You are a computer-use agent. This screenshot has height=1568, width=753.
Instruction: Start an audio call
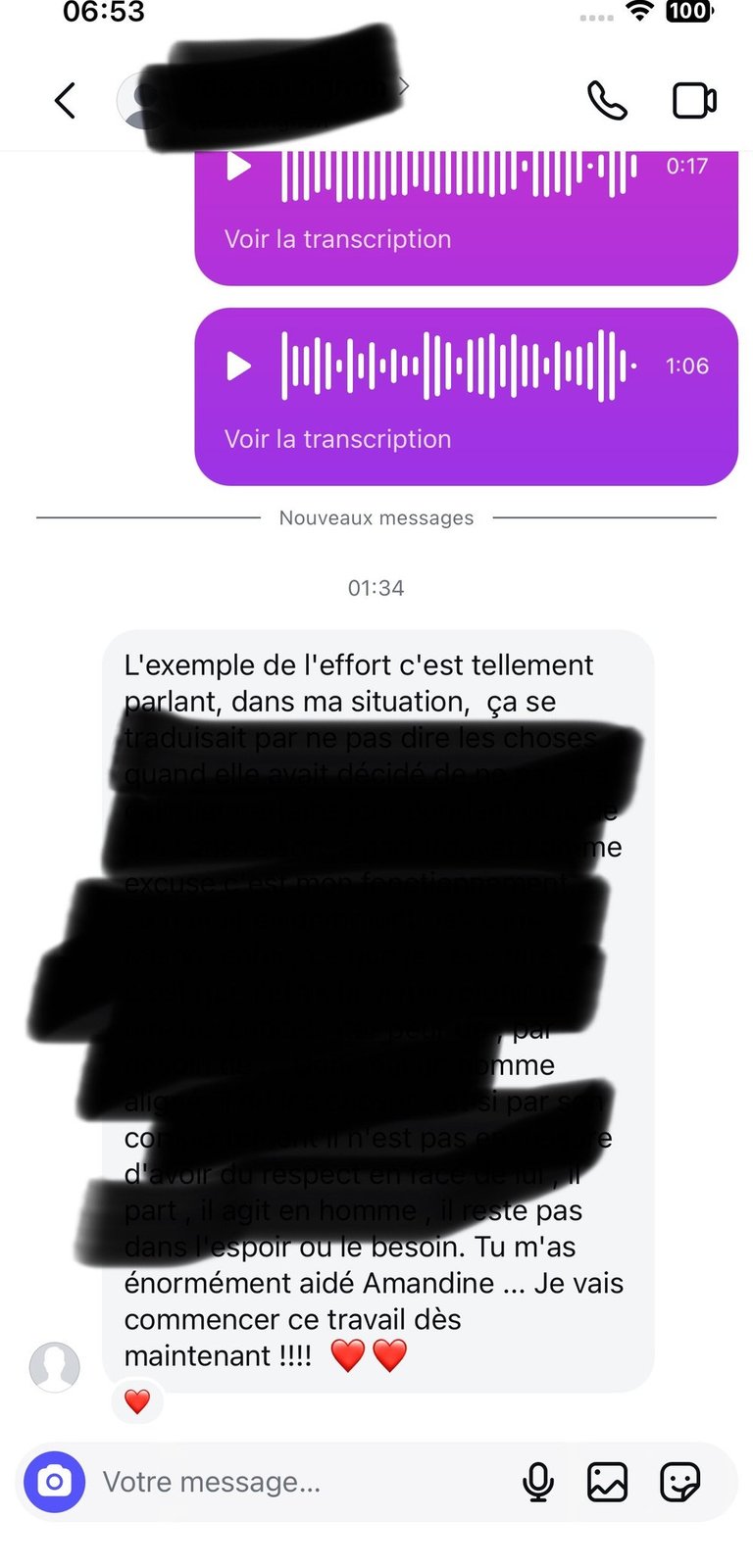(x=607, y=100)
